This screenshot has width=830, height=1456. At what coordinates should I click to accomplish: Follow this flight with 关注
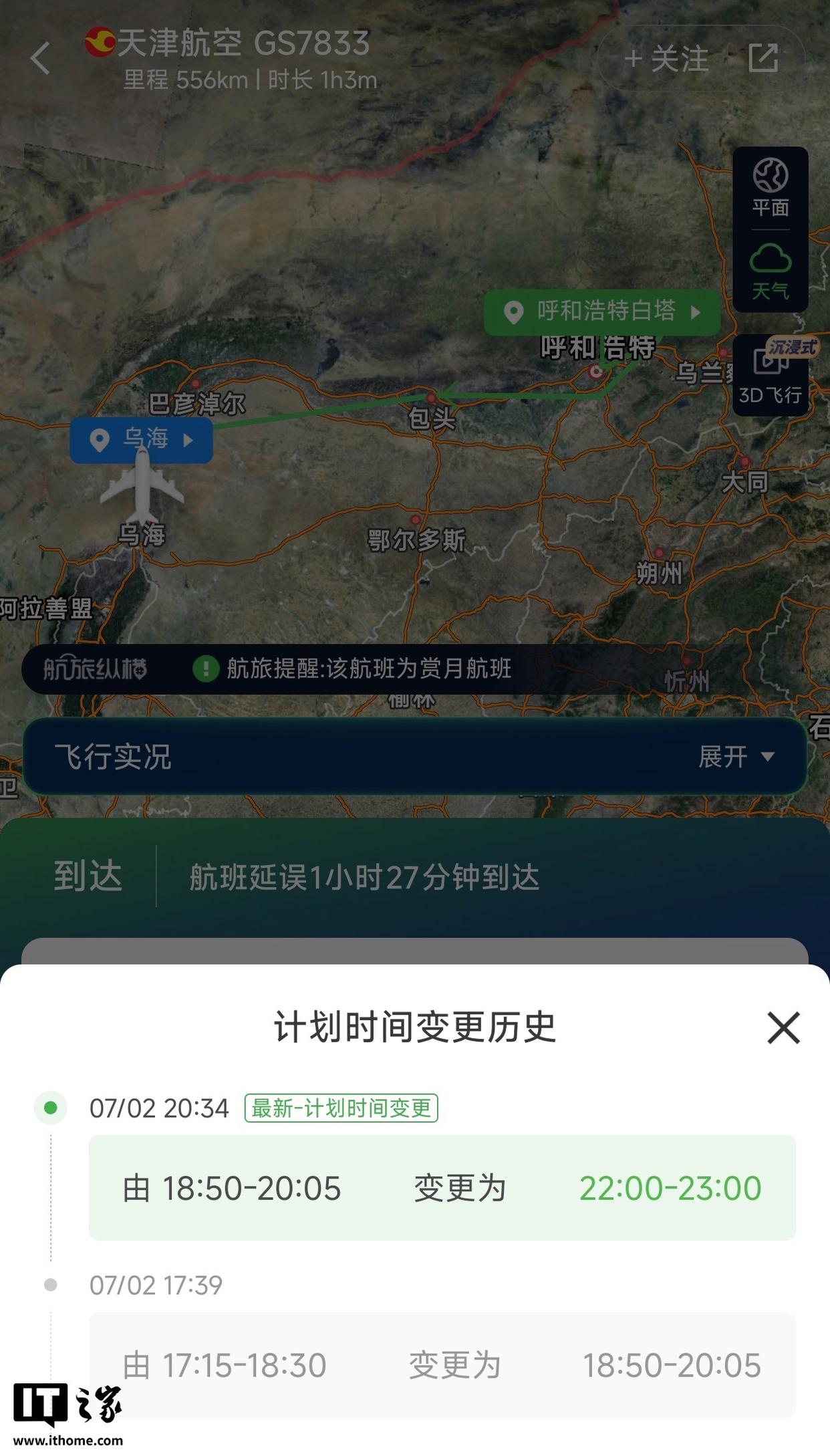(667, 59)
